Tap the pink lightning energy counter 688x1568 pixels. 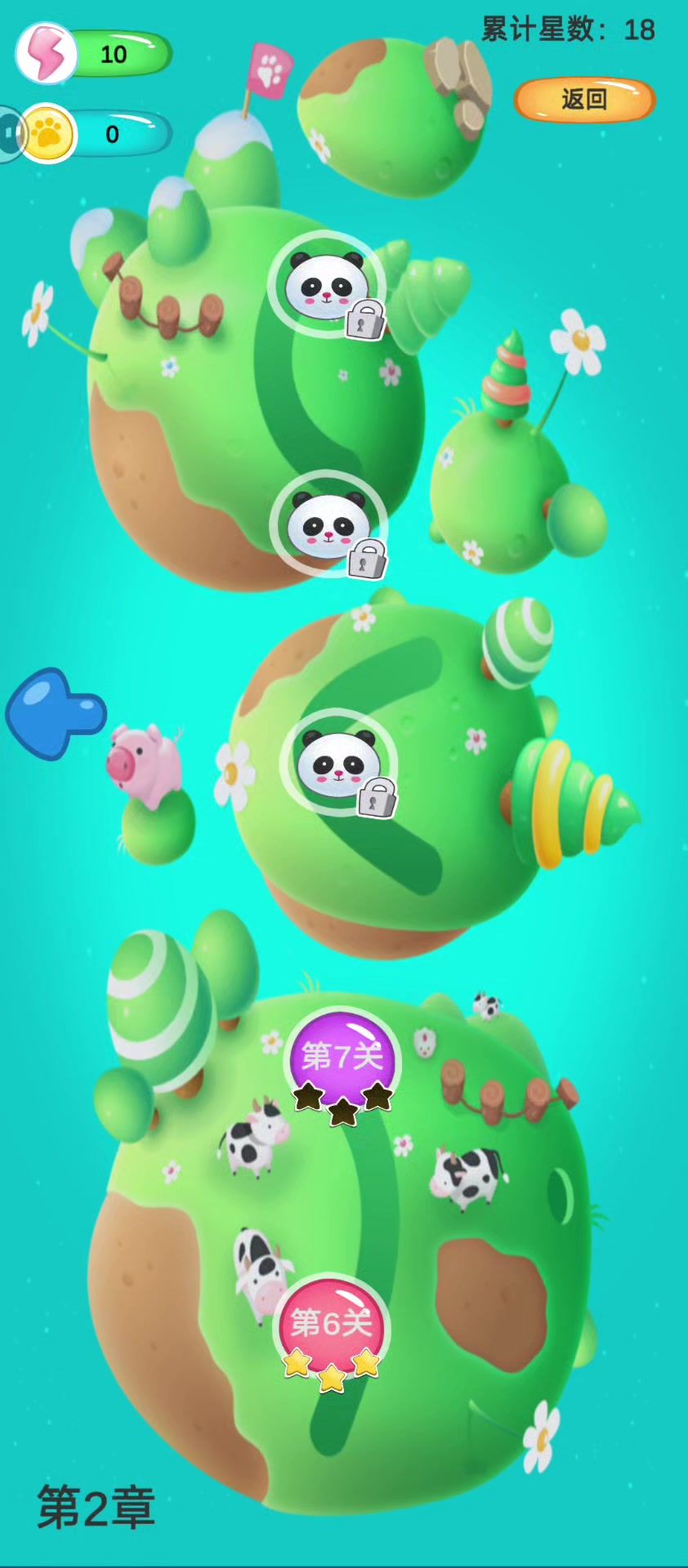tap(94, 54)
